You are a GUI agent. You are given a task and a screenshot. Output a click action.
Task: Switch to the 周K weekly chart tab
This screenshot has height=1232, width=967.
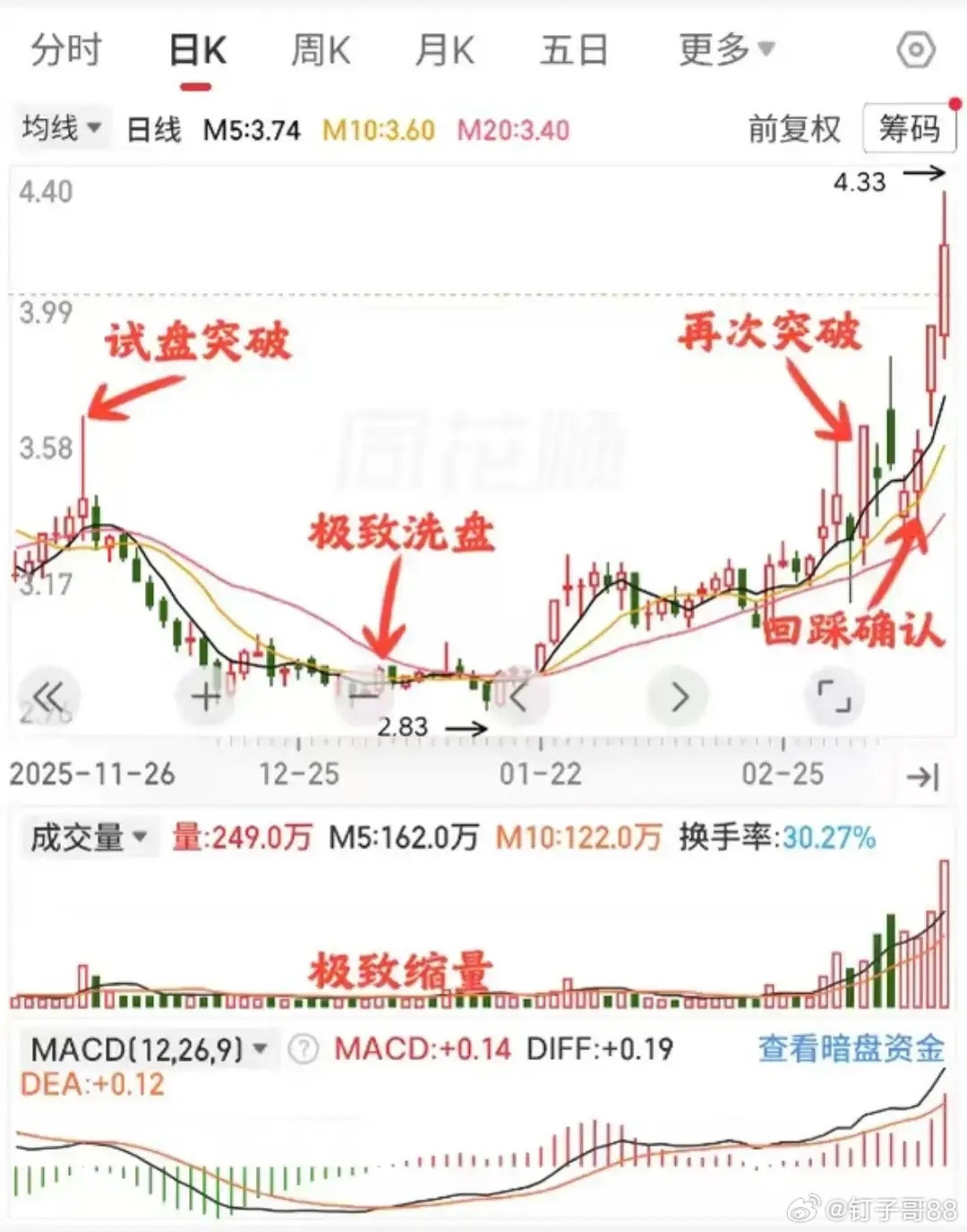tap(319, 51)
